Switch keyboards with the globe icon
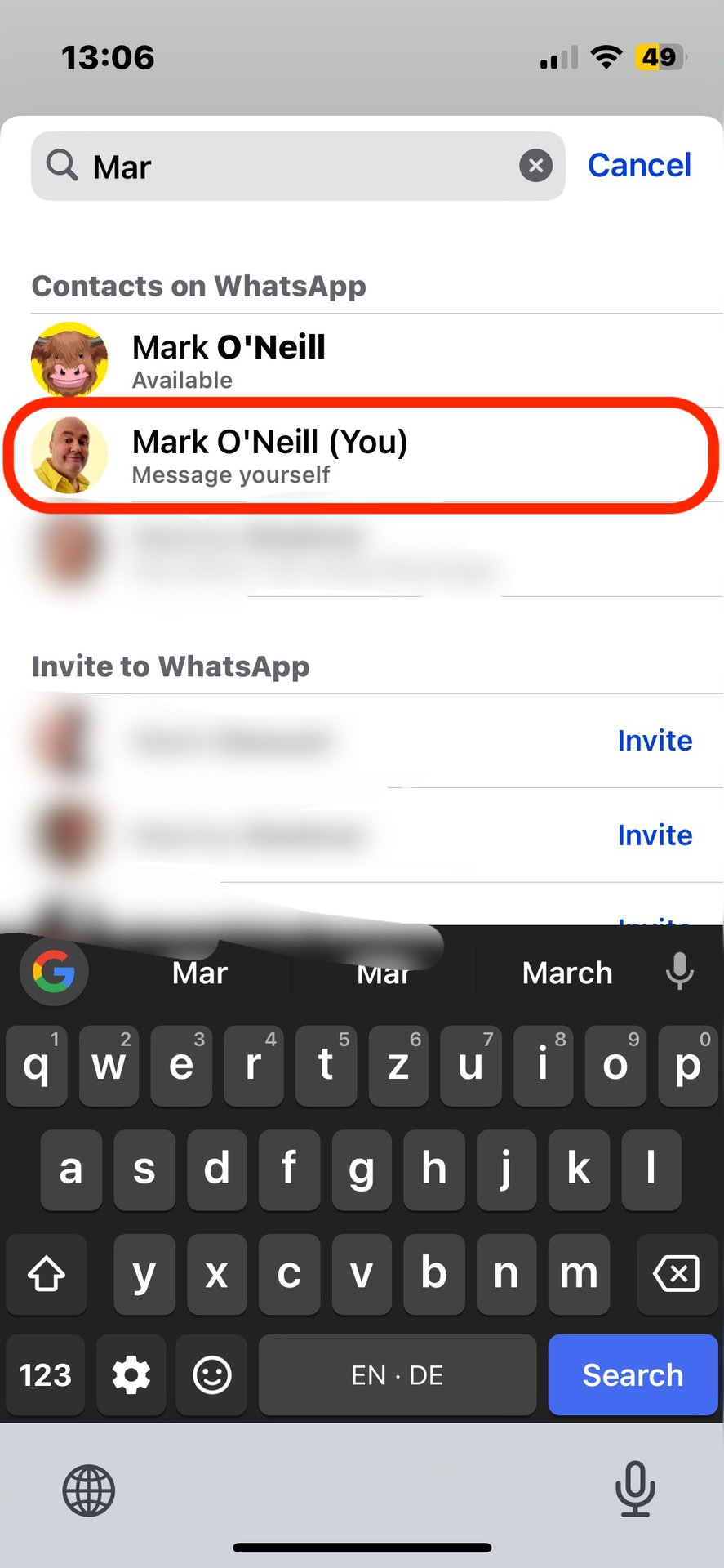The image size is (724, 1568). click(88, 1490)
